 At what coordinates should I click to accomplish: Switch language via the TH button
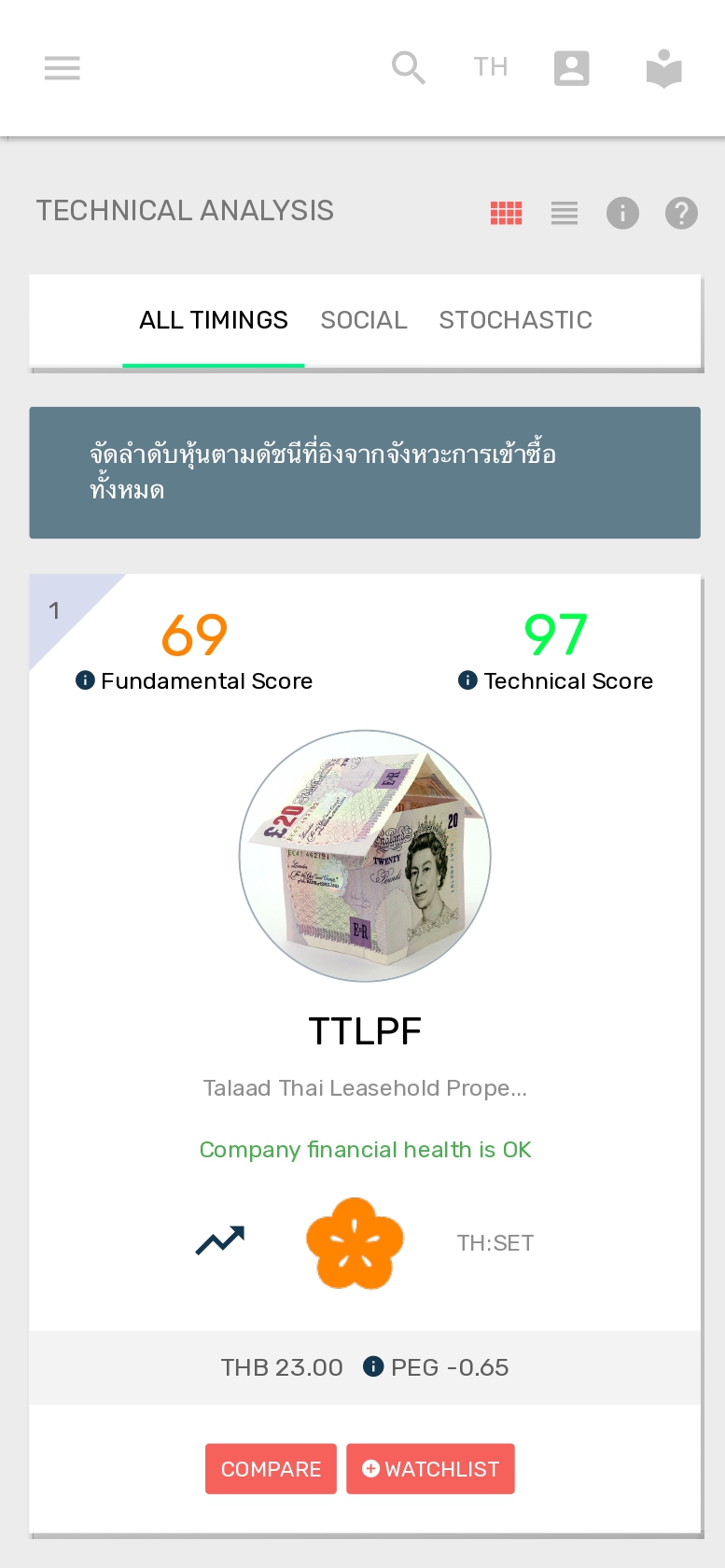490,67
